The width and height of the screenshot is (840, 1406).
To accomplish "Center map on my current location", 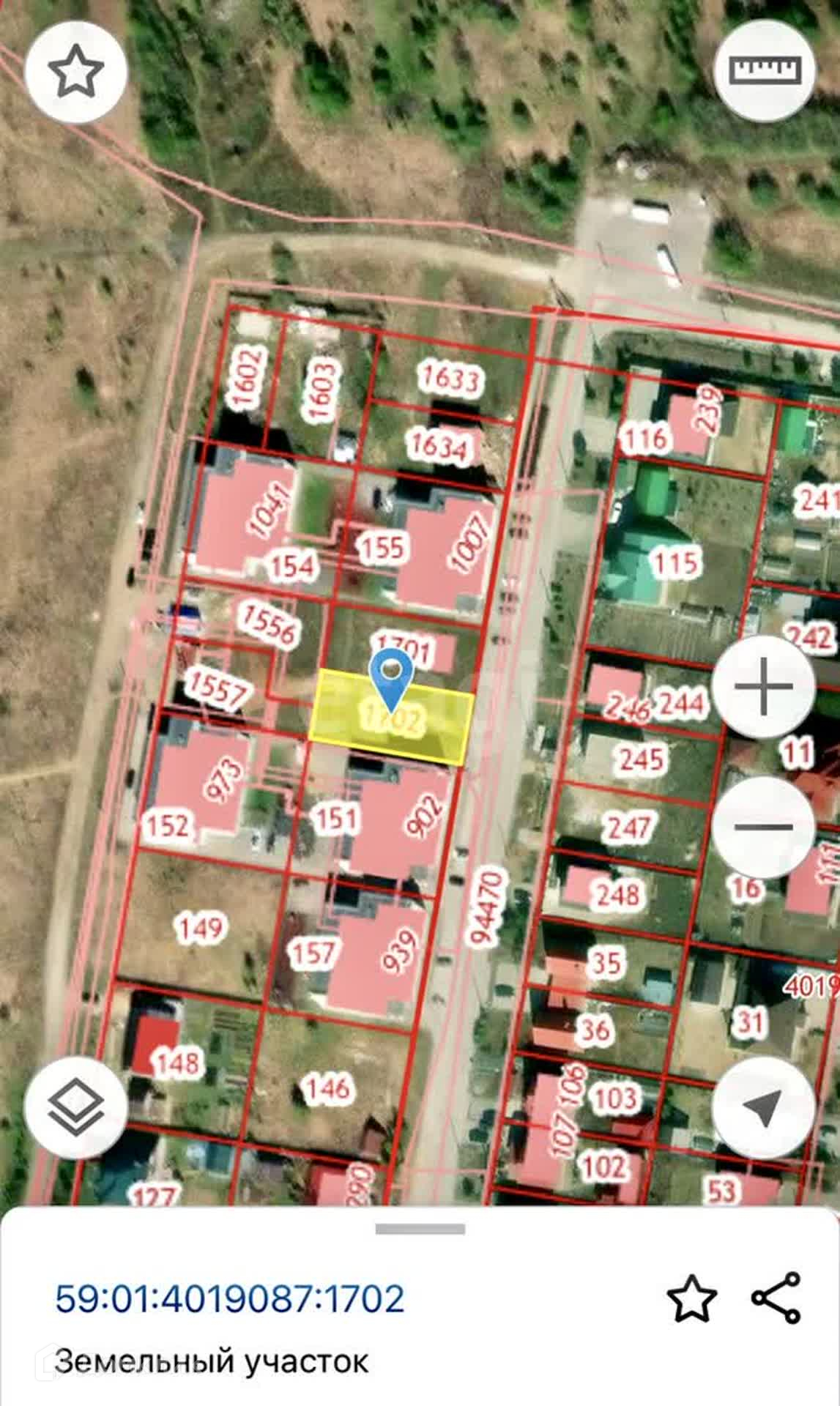I will click(763, 1108).
